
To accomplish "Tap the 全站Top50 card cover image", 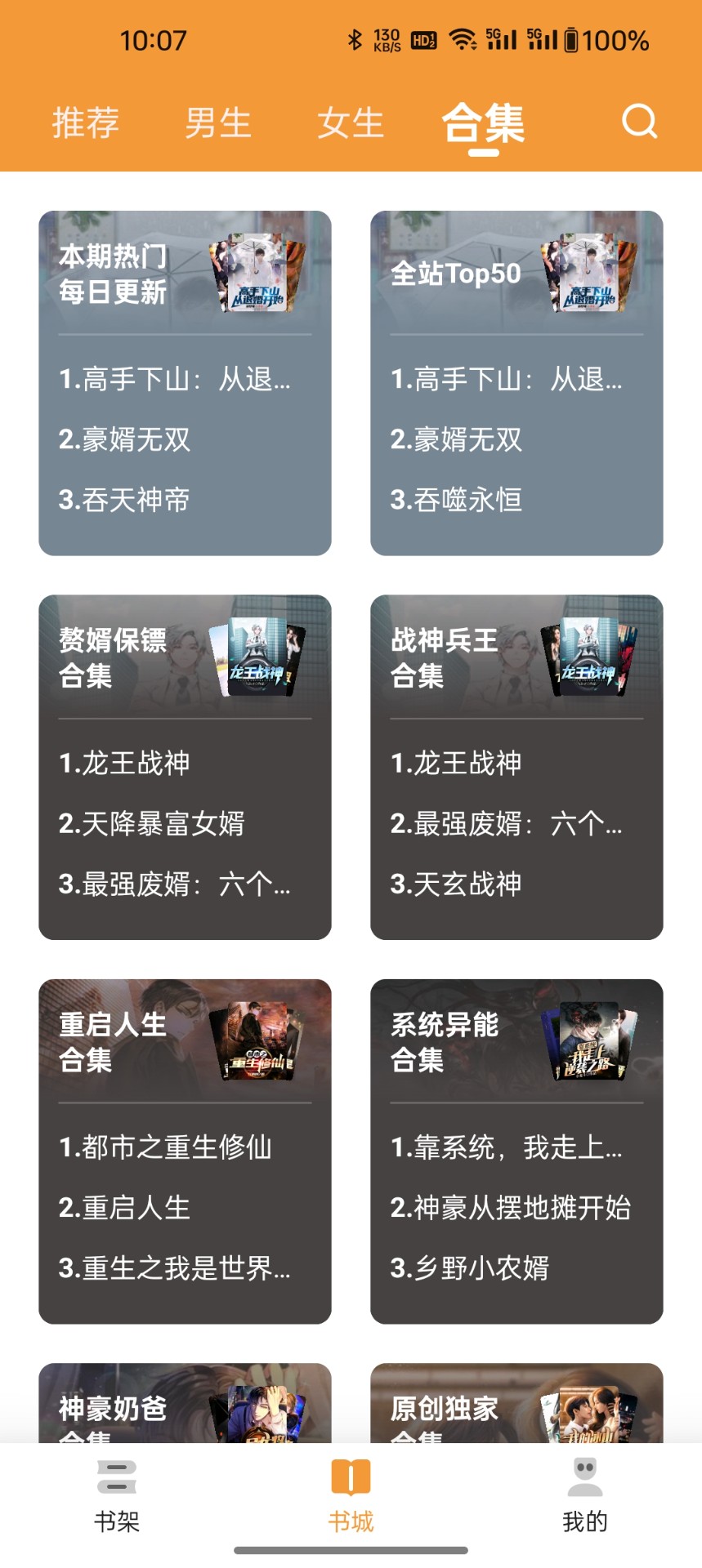I will point(588,274).
